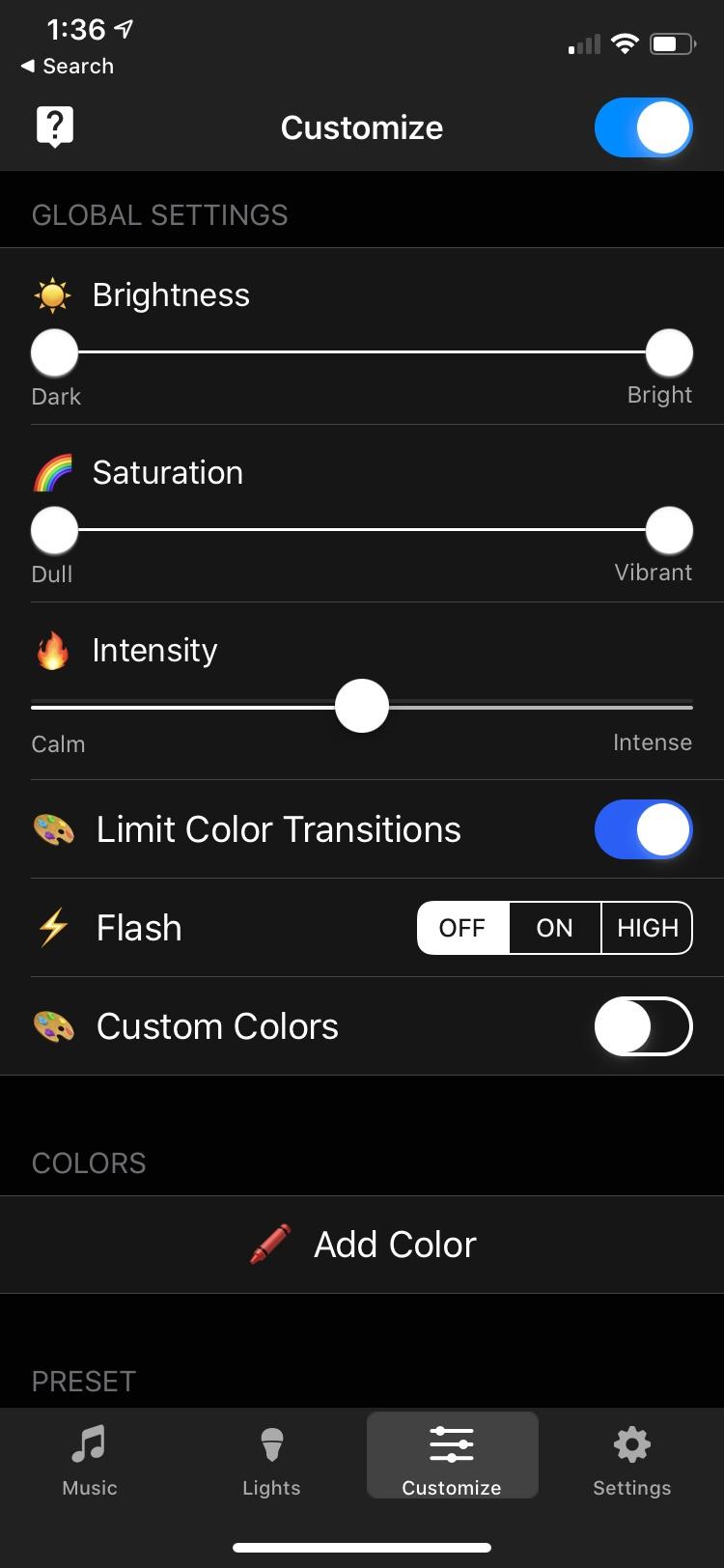Switch to the Music tab

[90, 1460]
